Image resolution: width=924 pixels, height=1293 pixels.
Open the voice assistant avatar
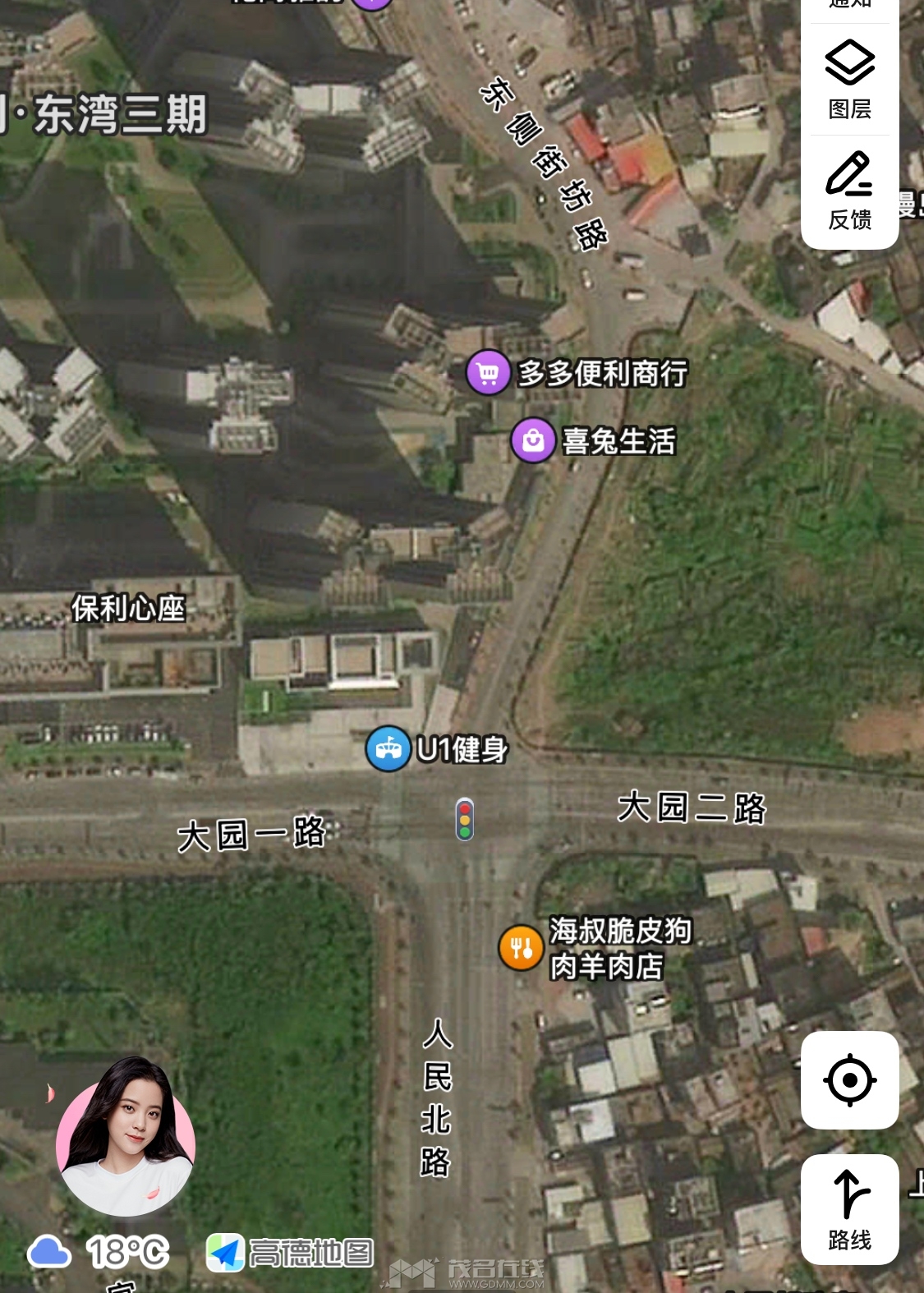pyautogui.click(x=126, y=1136)
